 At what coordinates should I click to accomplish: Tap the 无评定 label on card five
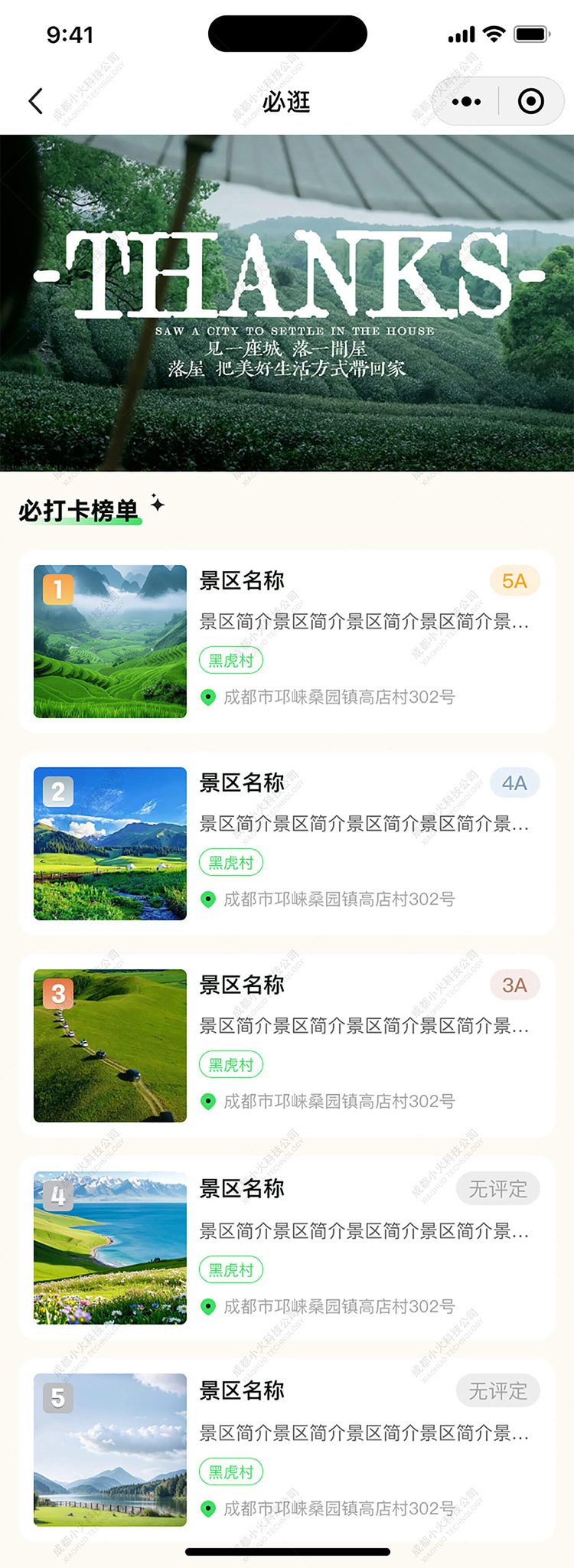(x=497, y=1391)
